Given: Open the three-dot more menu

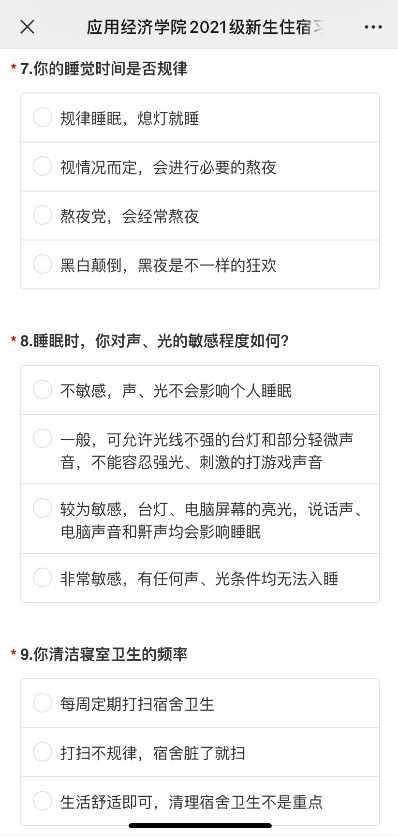Looking at the screenshot, I should 373,27.
